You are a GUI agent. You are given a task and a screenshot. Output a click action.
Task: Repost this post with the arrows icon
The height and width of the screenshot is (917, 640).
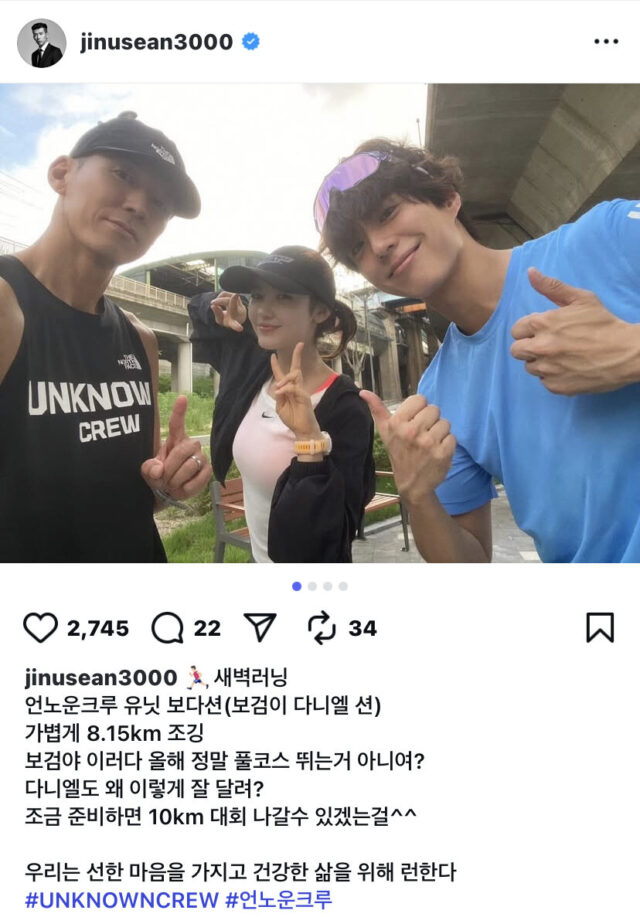pos(321,628)
